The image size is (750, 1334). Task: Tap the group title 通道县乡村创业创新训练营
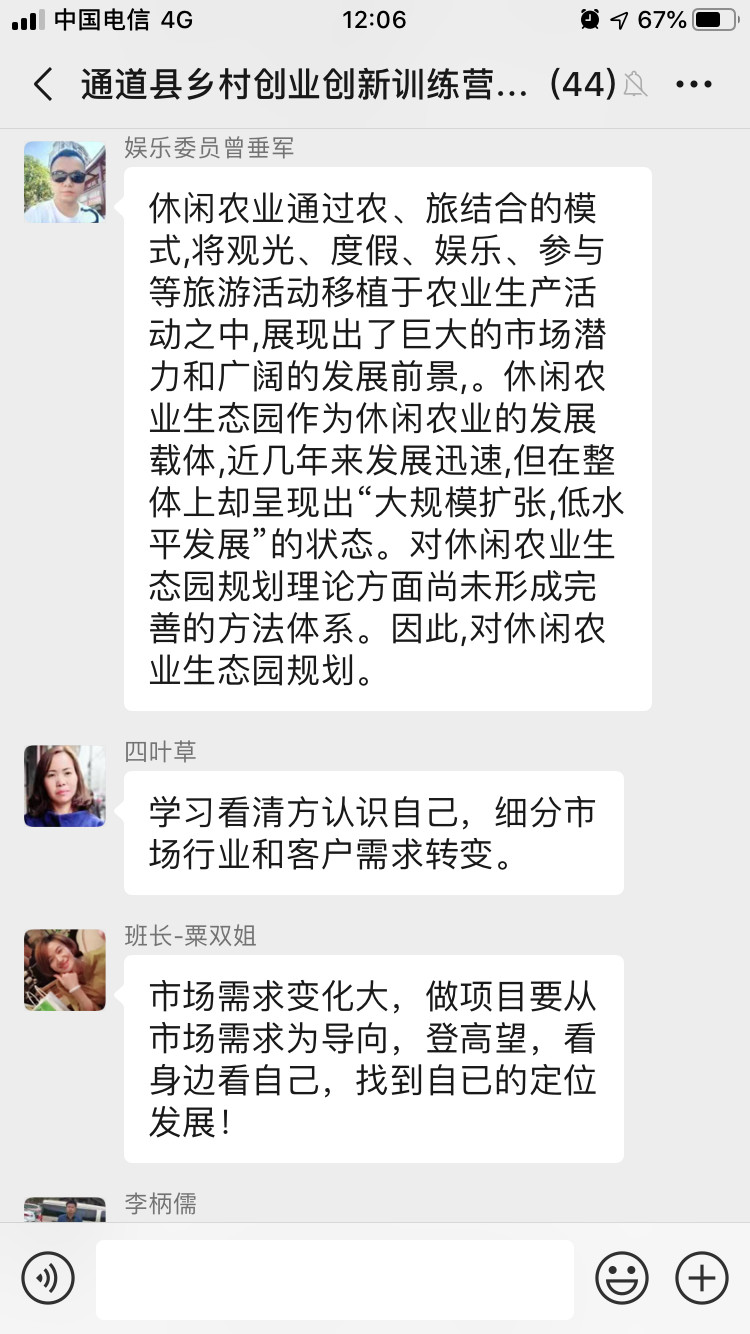[x=300, y=85]
